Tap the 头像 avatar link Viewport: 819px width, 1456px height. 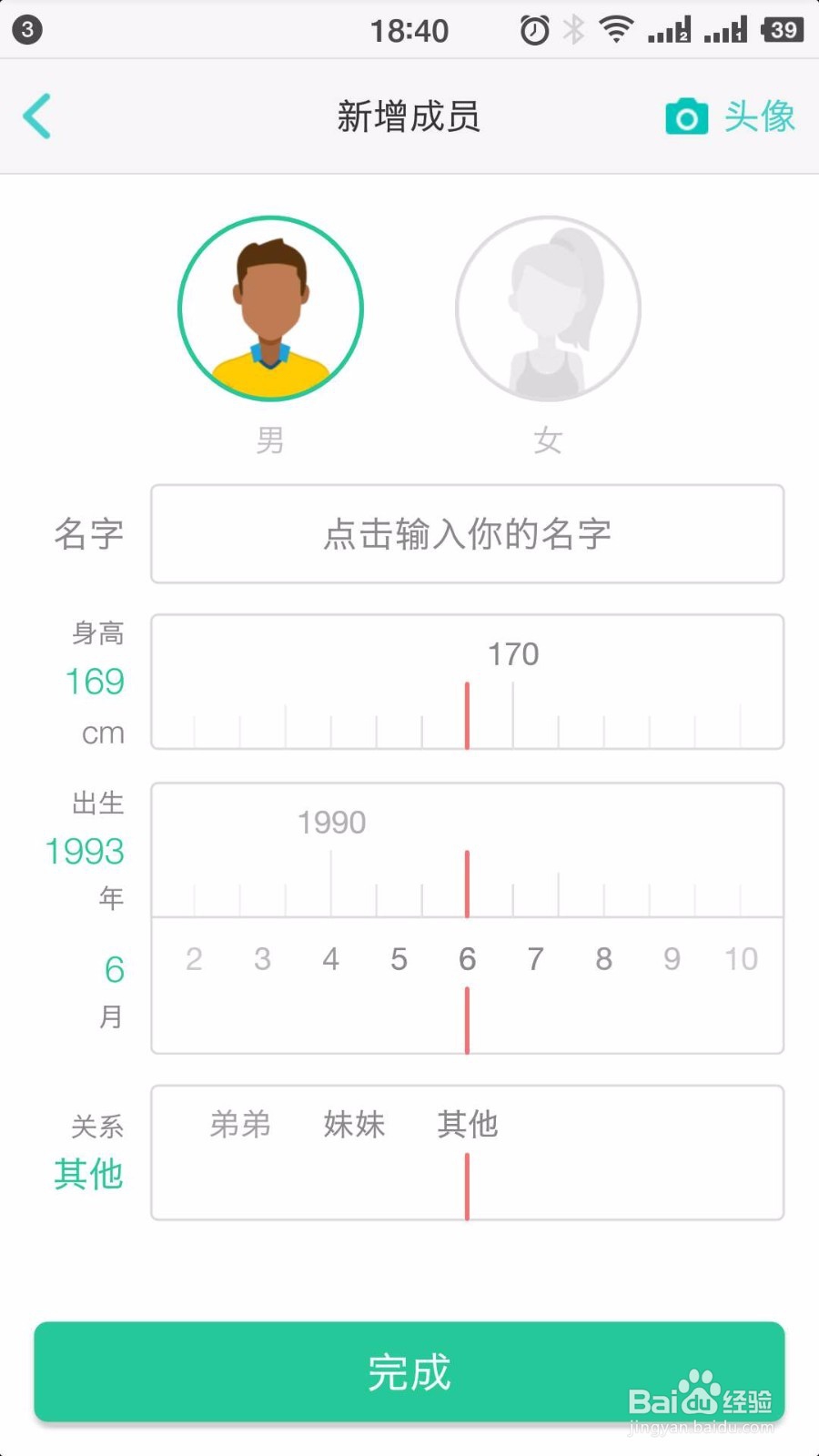758,116
